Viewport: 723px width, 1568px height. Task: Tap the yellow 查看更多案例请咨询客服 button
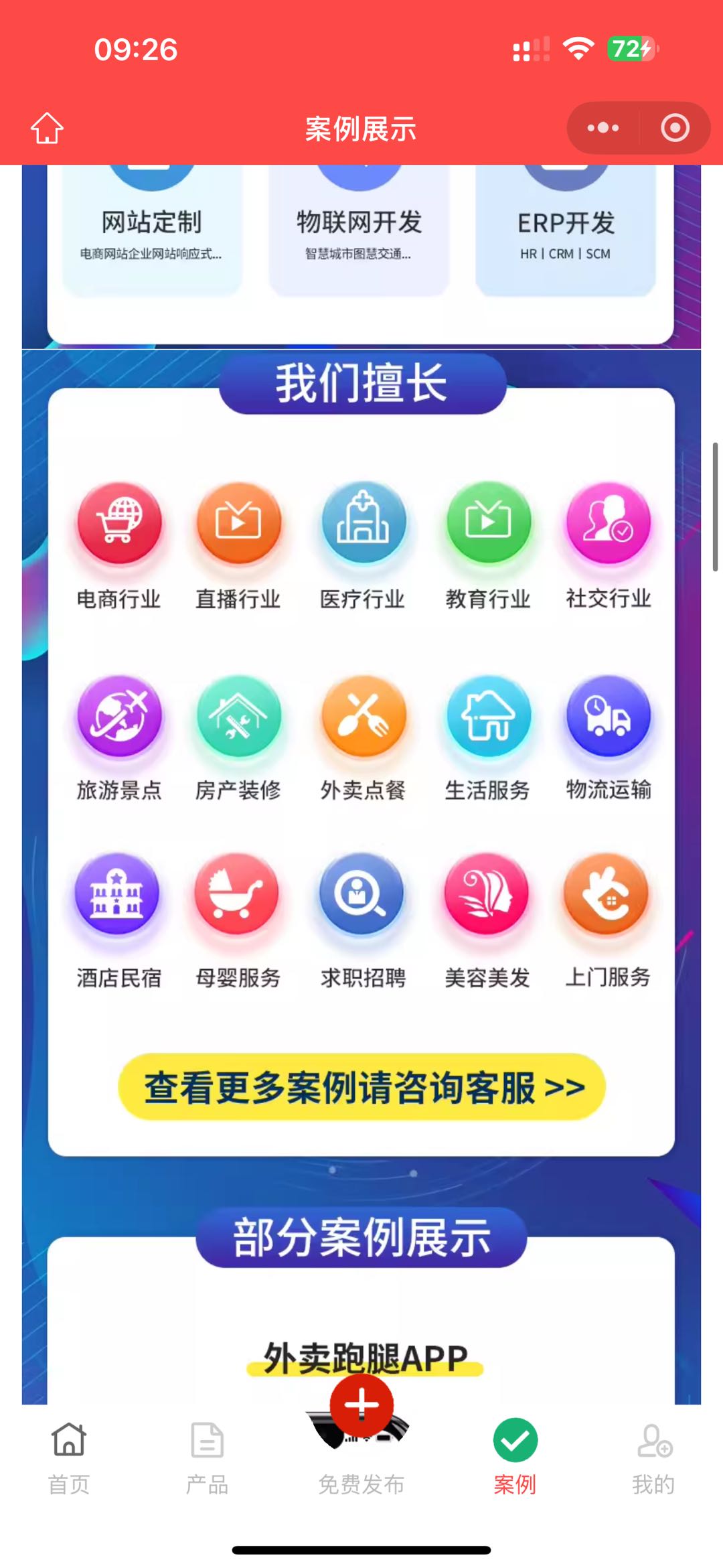click(361, 1085)
